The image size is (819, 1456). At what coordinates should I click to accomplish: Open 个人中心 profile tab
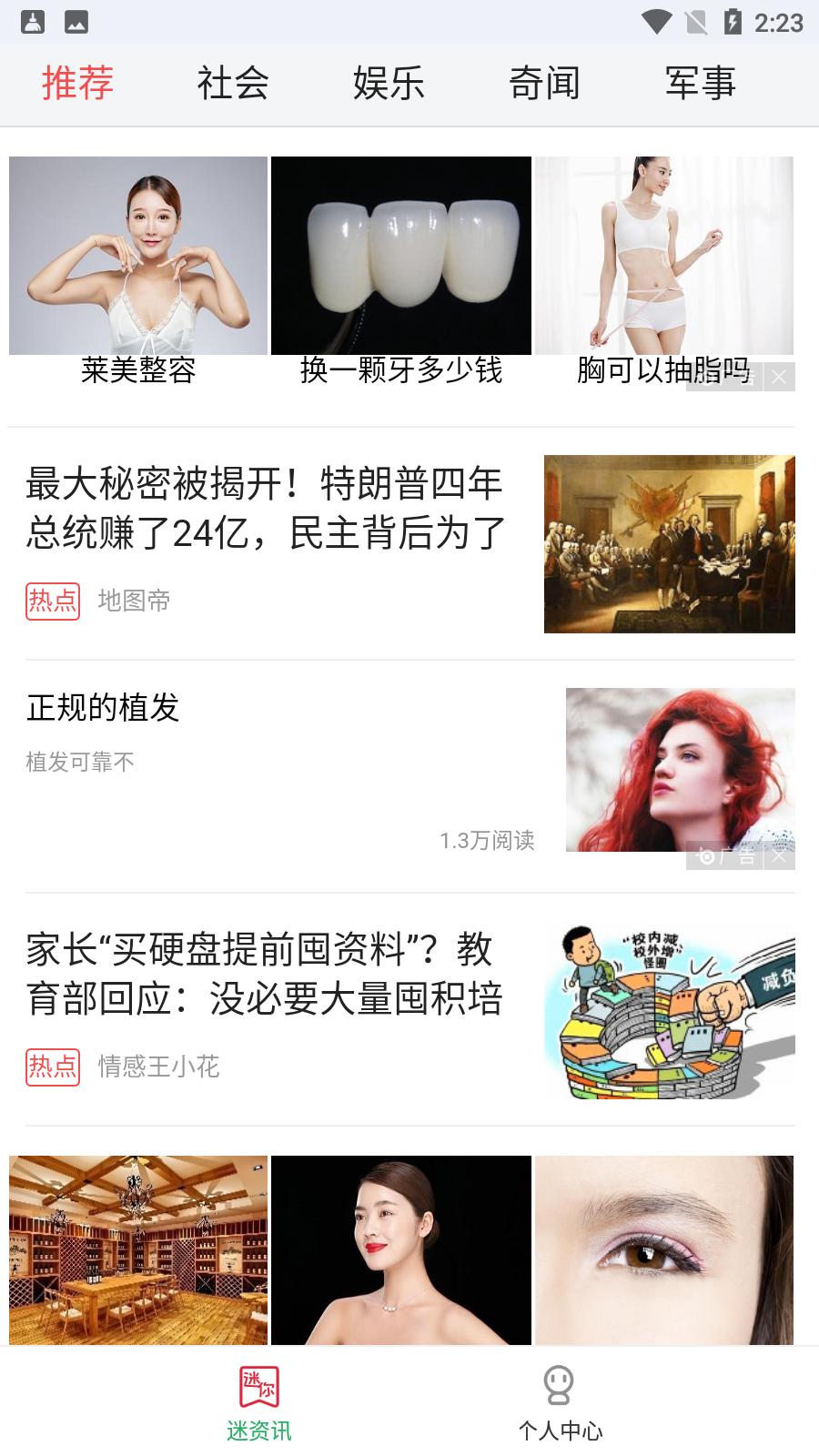click(560, 1403)
